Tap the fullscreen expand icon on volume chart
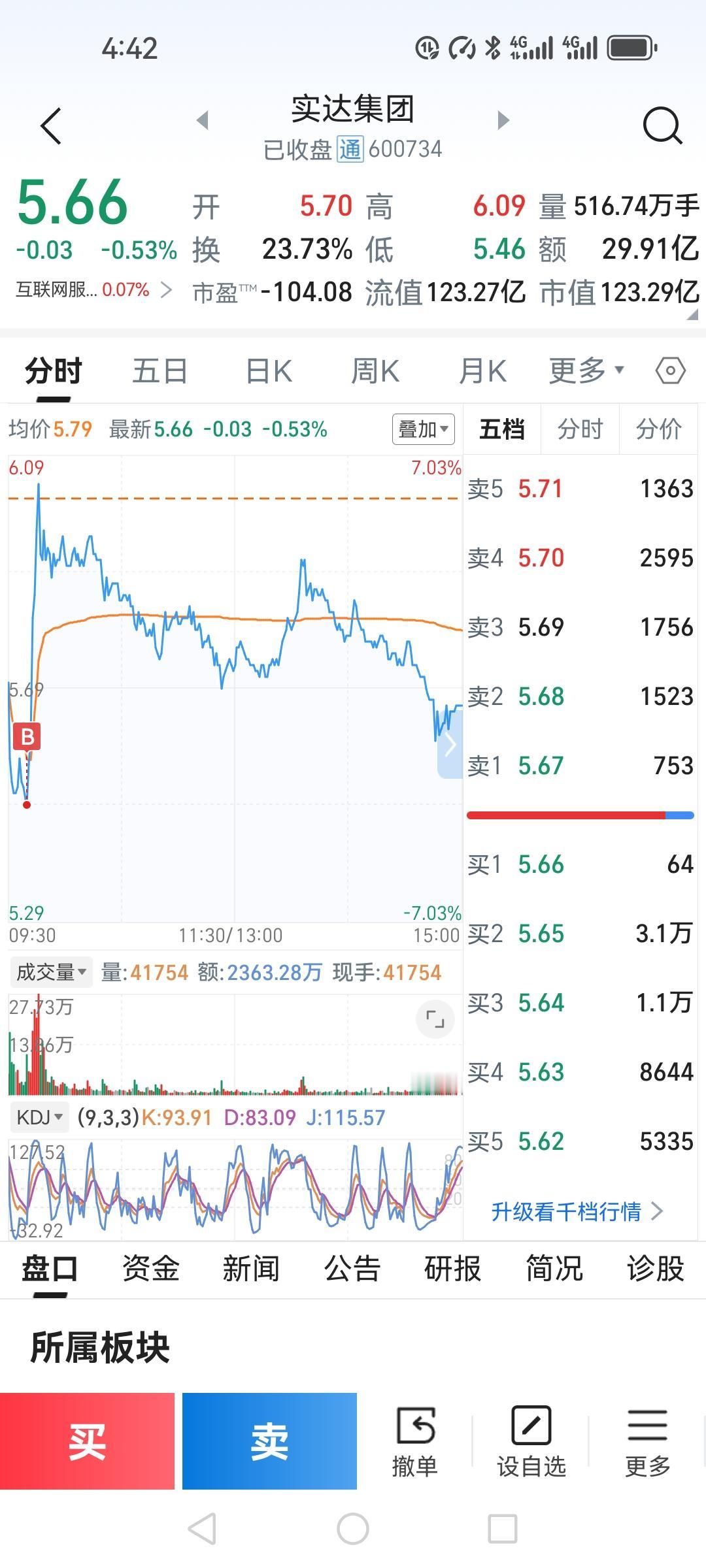This screenshot has height=1568, width=706. point(435,1019)
